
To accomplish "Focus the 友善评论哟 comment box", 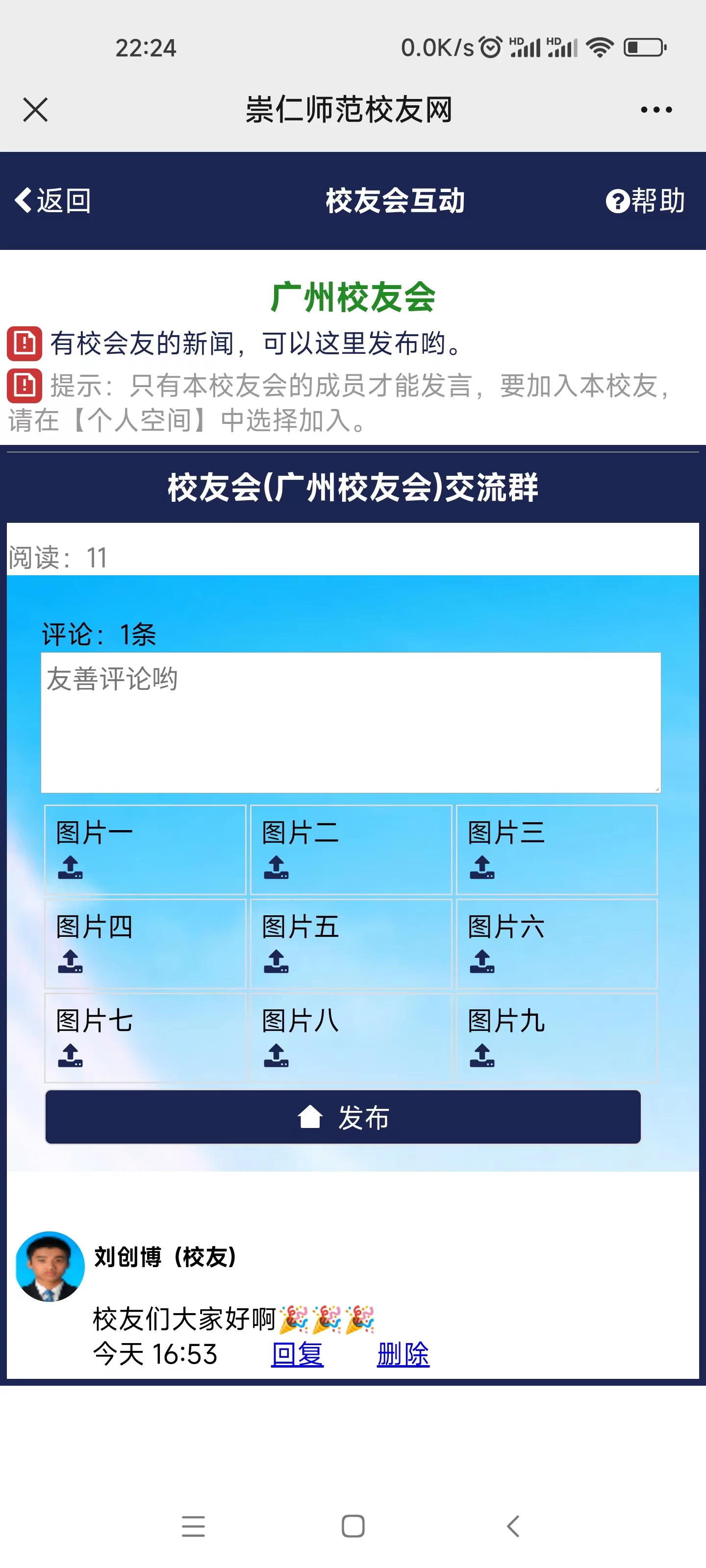I will click(x=350, y=722).
